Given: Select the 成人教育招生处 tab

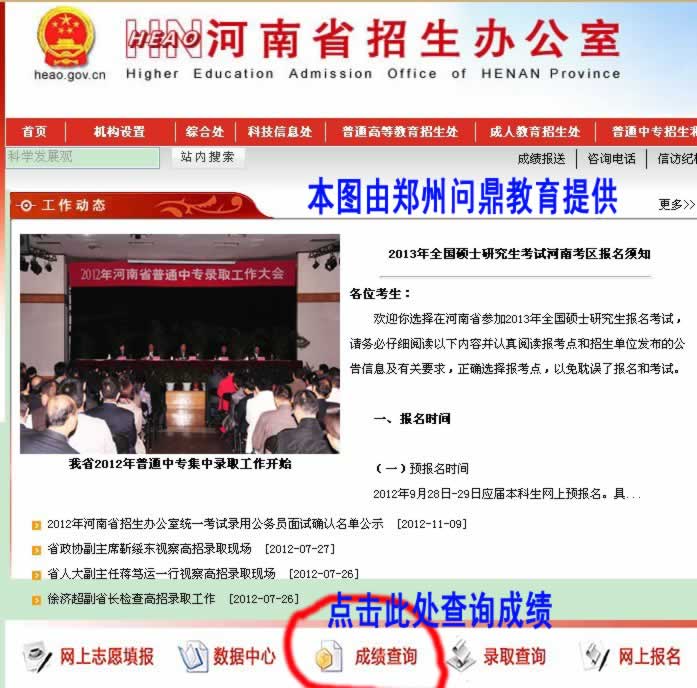Looking at the screenshot, I should coord(534,132).
